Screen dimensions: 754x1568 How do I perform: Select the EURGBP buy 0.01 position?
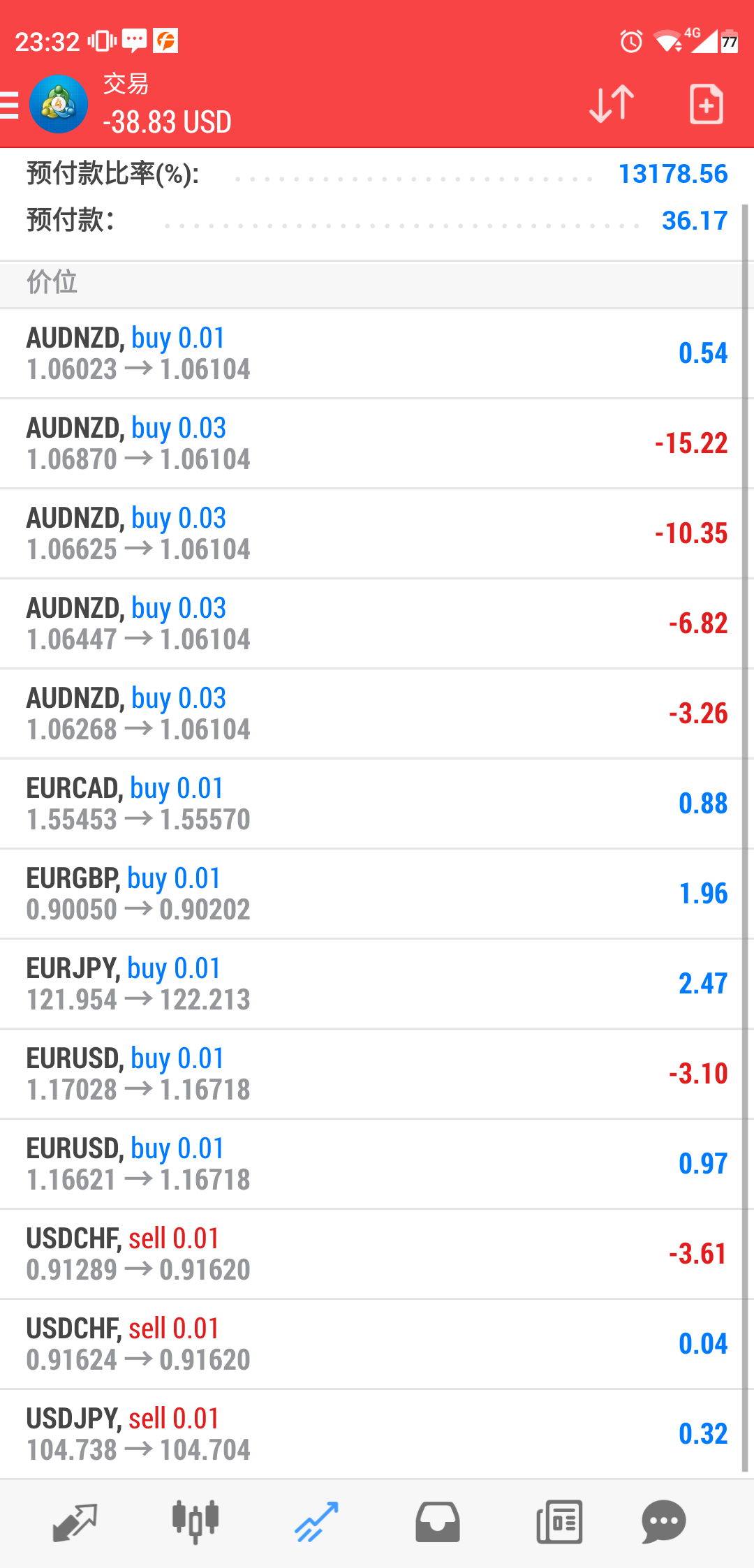click(x=377, y=894)
